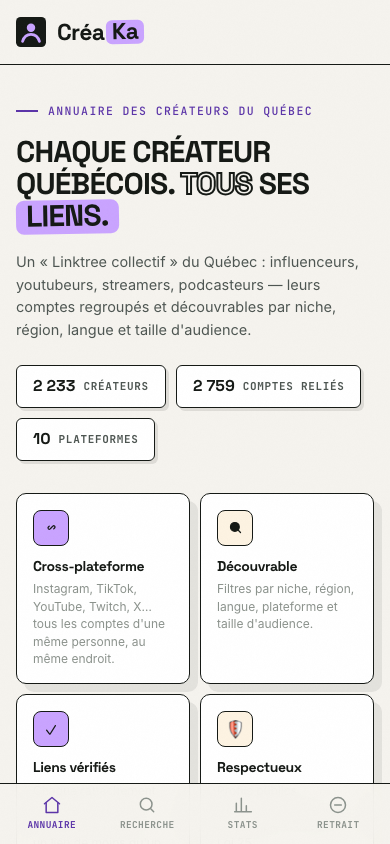The height and width of the screenshot is (844, 390).
Task: Open the Recherche tab
Action: pyautogui.click(x=147, y=813)
